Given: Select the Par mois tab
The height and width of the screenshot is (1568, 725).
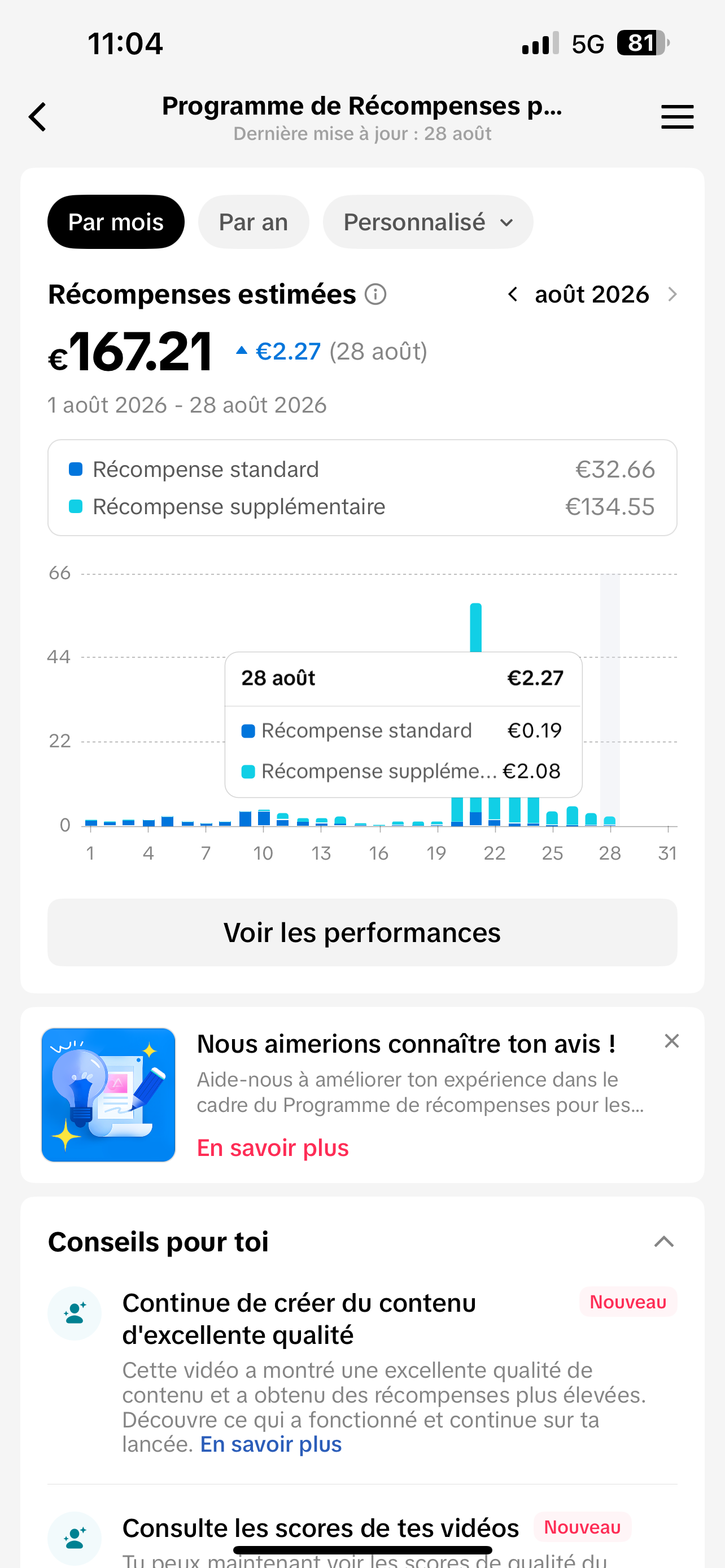Looking at the screenshot, I should (116, 222).
